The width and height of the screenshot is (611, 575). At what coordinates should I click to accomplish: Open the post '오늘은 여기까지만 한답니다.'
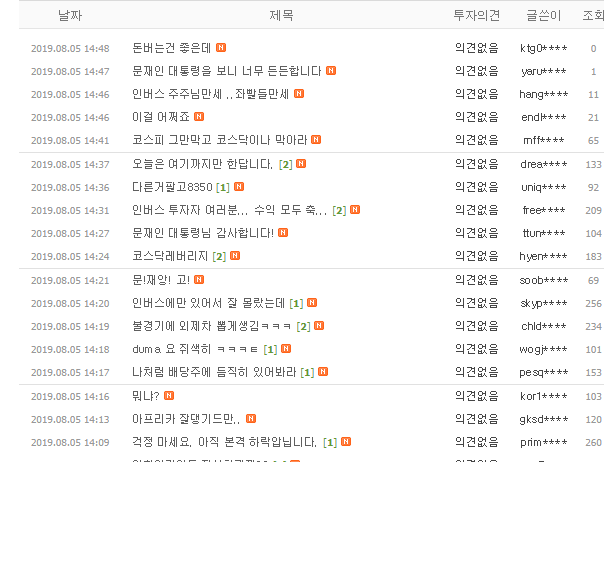click(202, 164)
